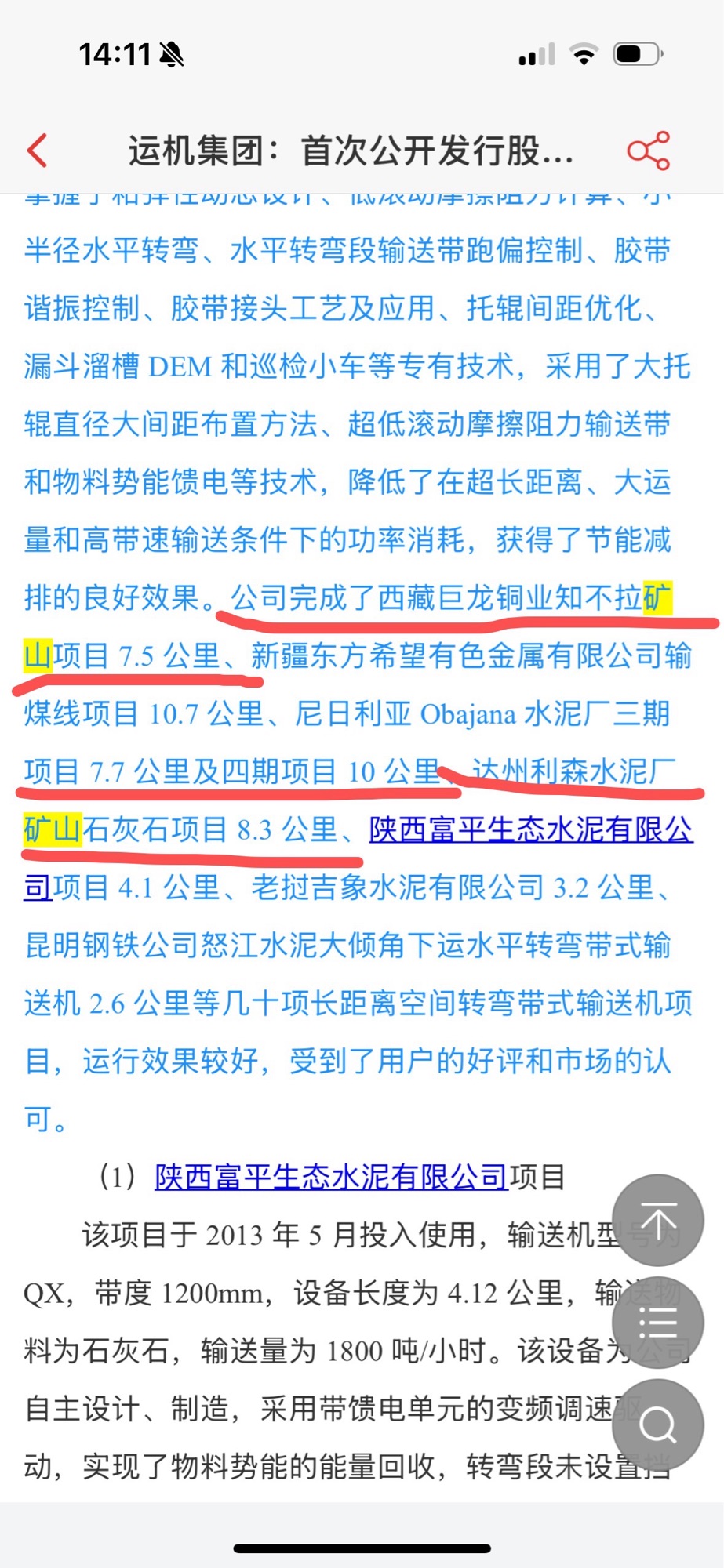Go back using the red arrow

click(x=38, y=151)
